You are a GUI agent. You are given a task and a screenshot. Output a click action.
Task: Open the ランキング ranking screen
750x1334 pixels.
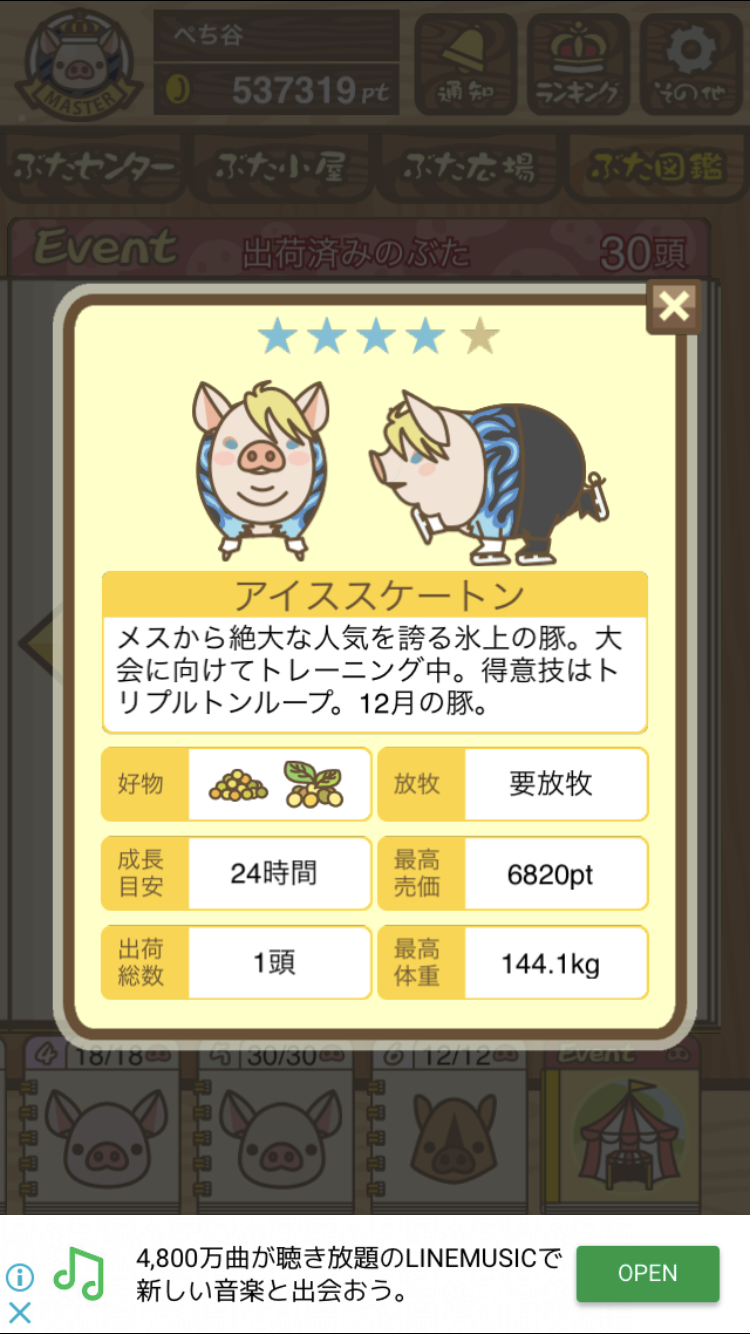[578, 64]
